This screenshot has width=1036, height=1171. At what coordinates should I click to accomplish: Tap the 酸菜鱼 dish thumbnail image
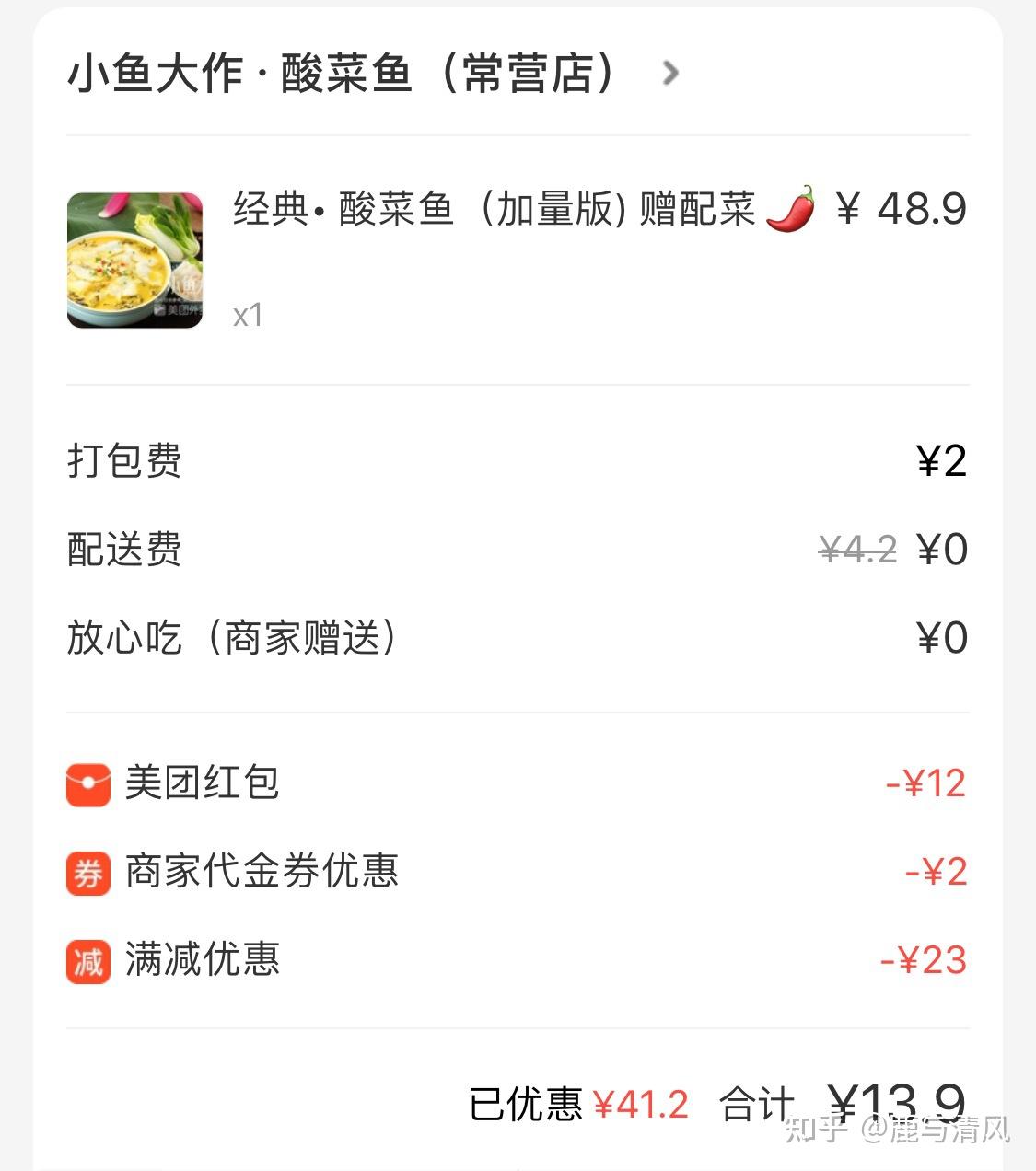coord(134,261)
